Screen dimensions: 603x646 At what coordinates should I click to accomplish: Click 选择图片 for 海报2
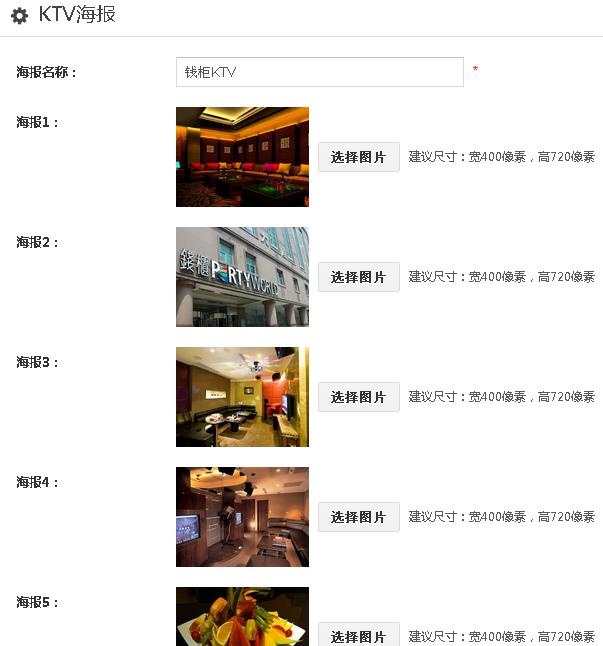[x=358, y=277]
